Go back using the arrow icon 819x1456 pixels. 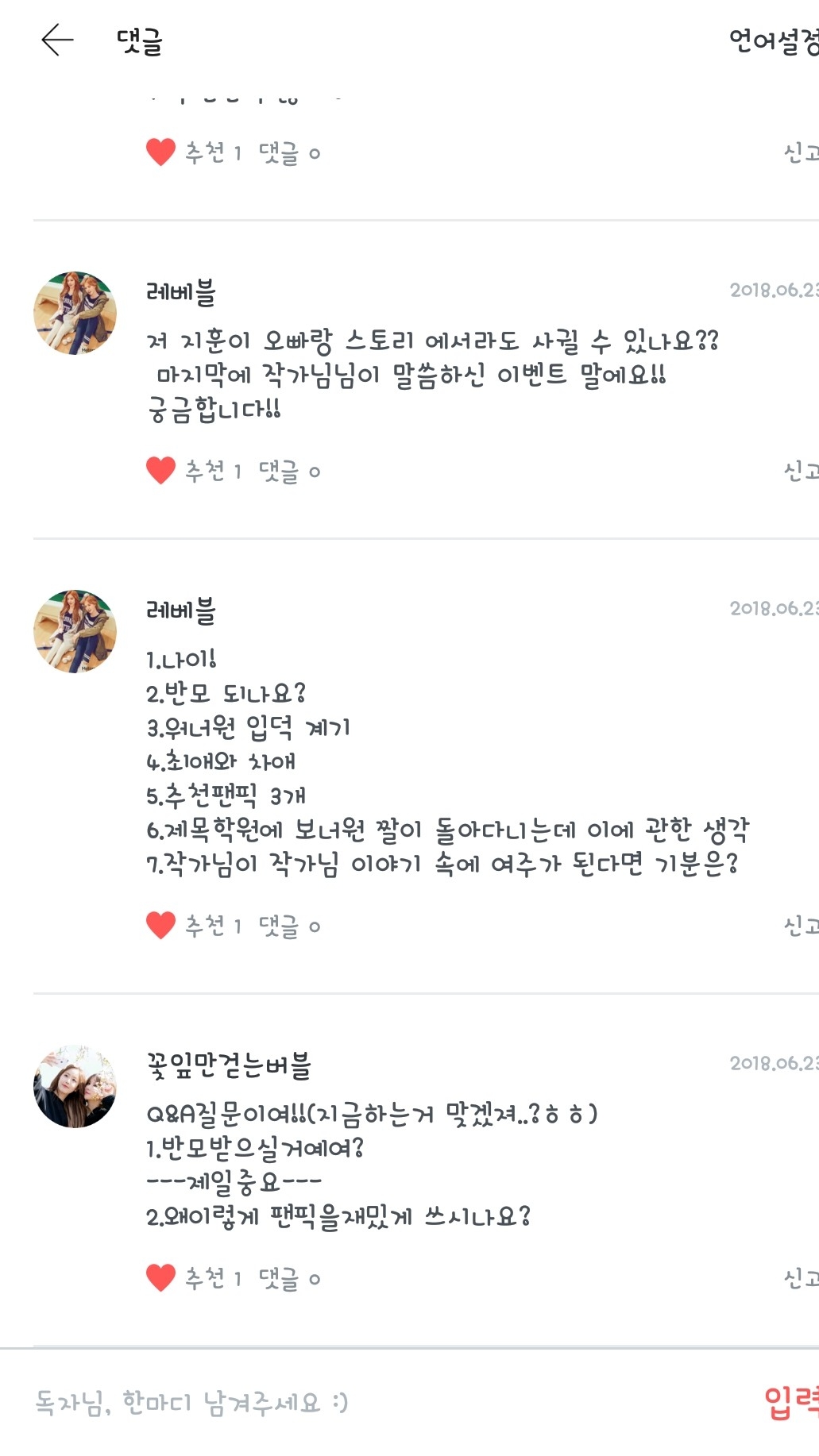pos(57,40)
